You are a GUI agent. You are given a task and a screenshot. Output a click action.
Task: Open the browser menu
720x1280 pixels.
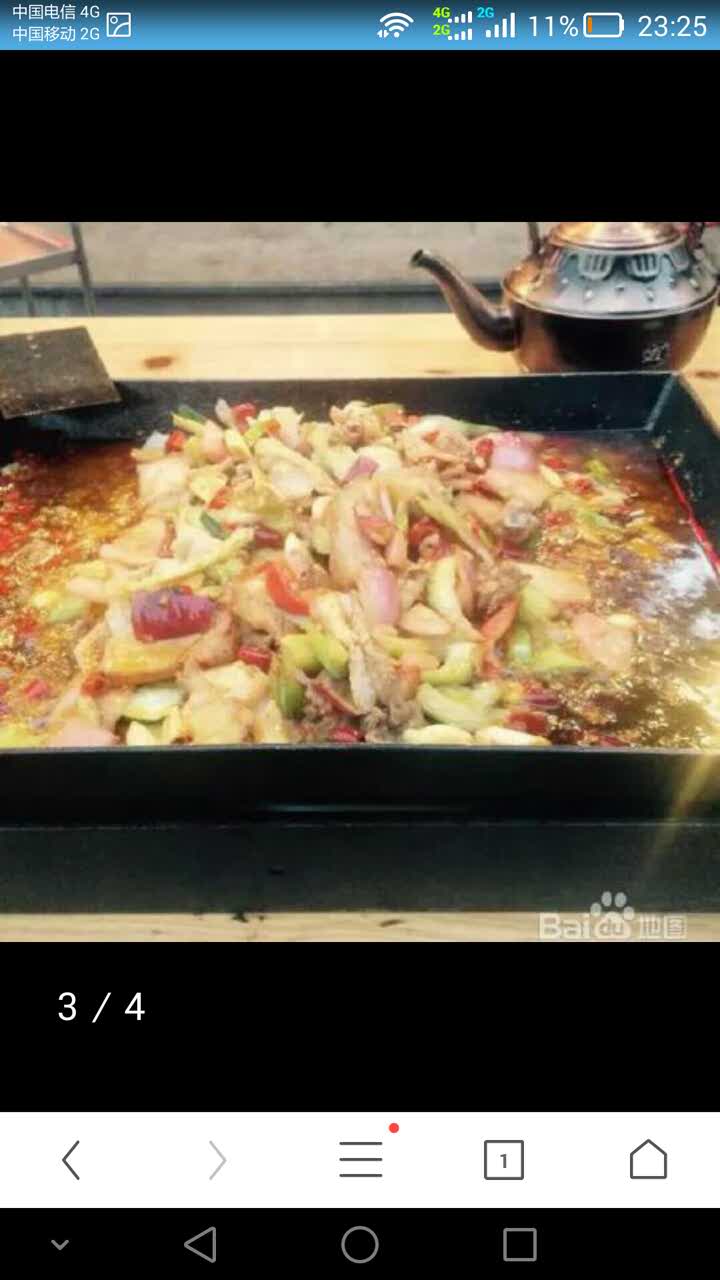pos(360,1160)
